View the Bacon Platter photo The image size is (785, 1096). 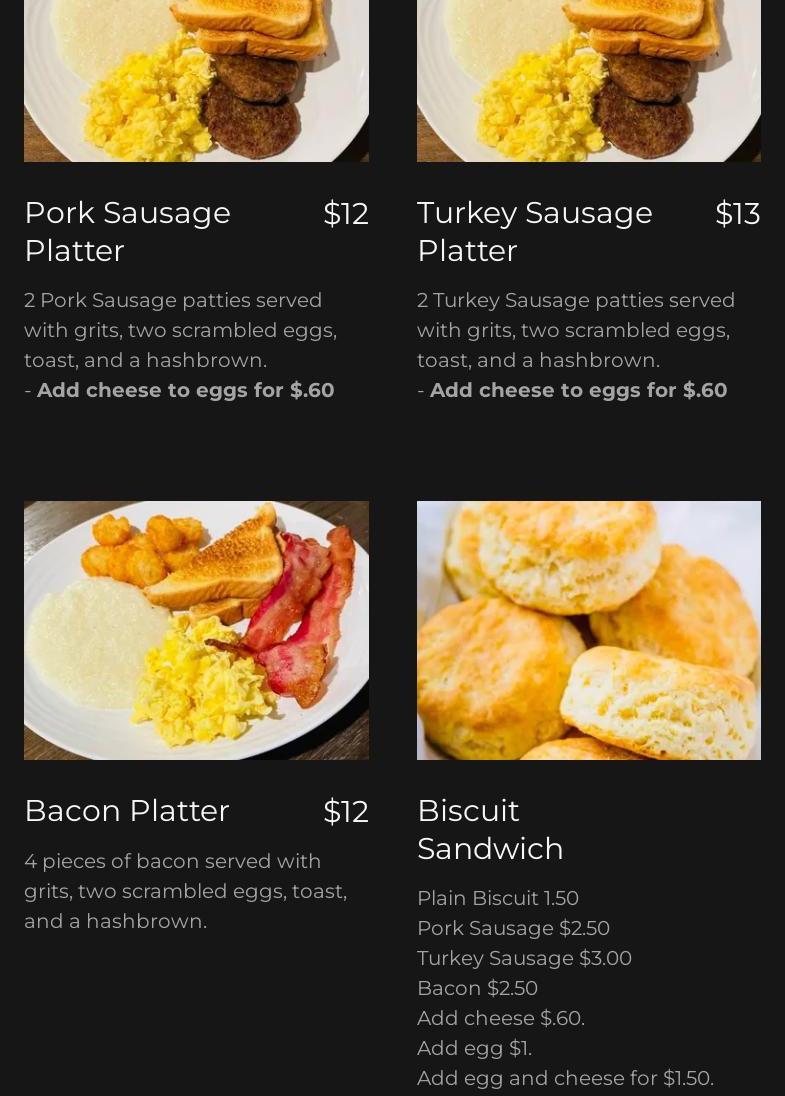click(x=196, y=630)
